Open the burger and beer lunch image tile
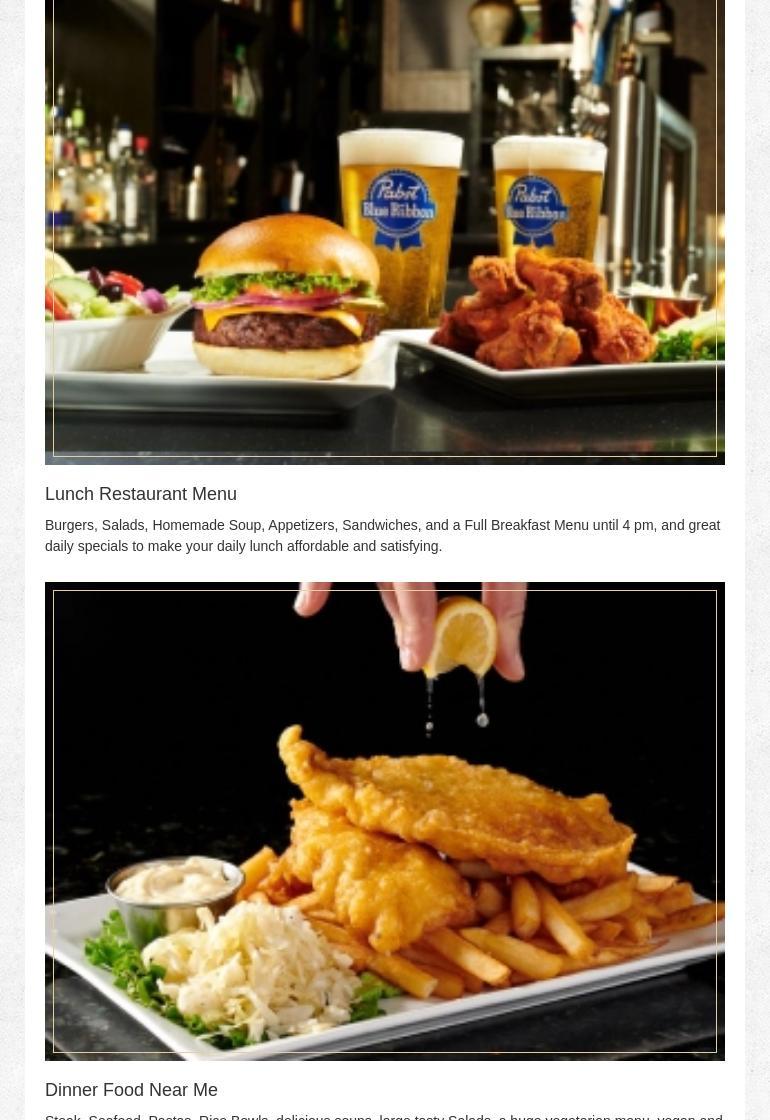The width and height of the screenshot is (770, 1120). click(x=384, y=230)
